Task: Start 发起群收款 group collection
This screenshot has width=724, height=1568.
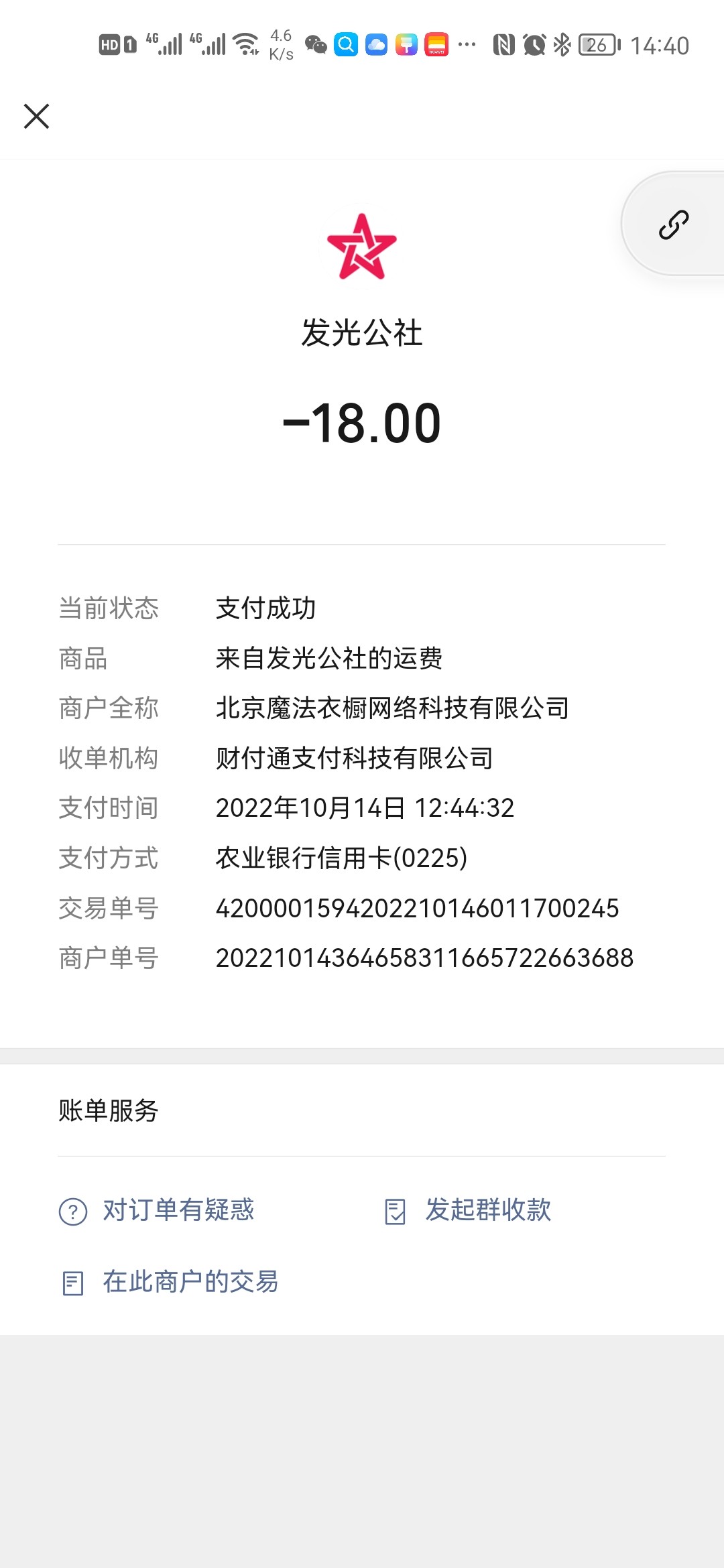Action: tap(469, 1210)
